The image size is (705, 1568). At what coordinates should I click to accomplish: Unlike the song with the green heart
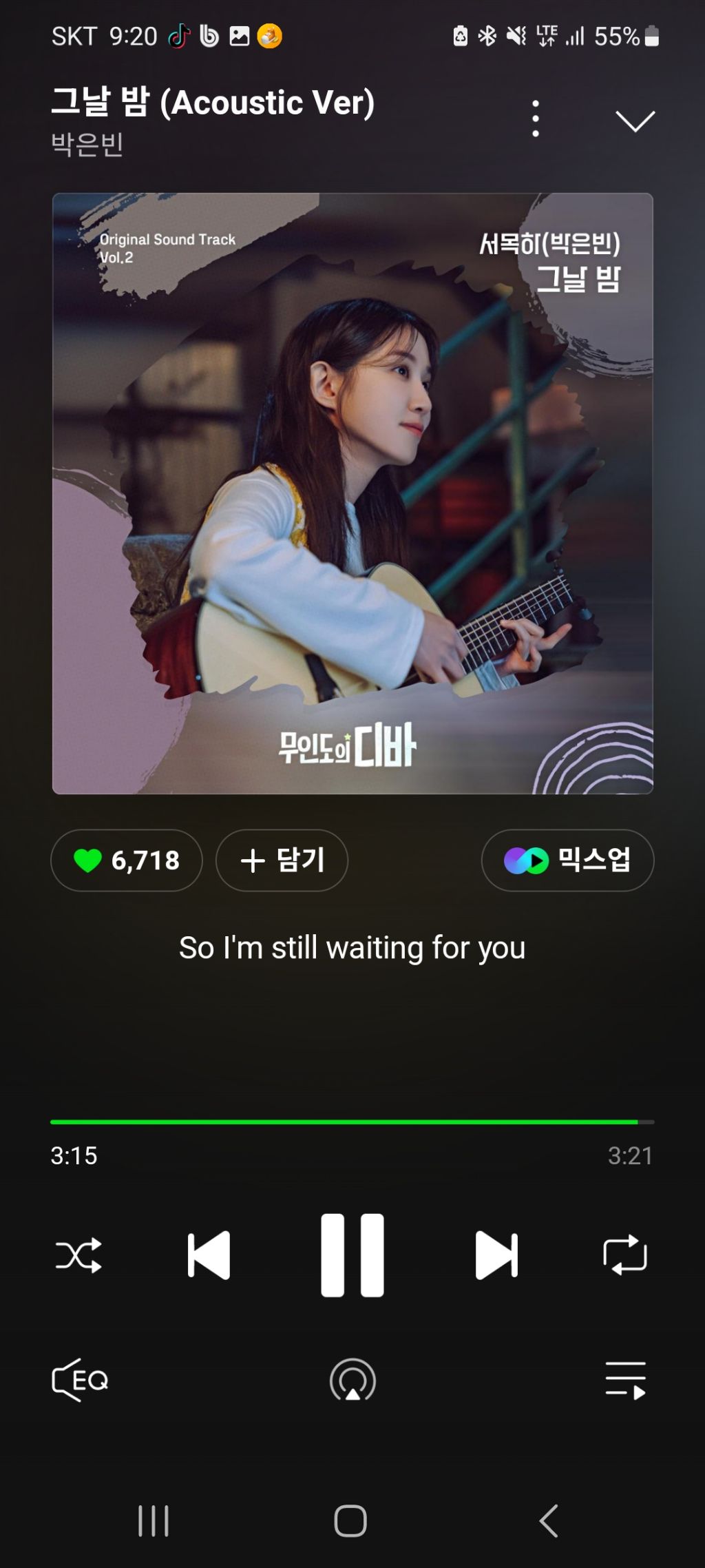[x=127, y=860]
